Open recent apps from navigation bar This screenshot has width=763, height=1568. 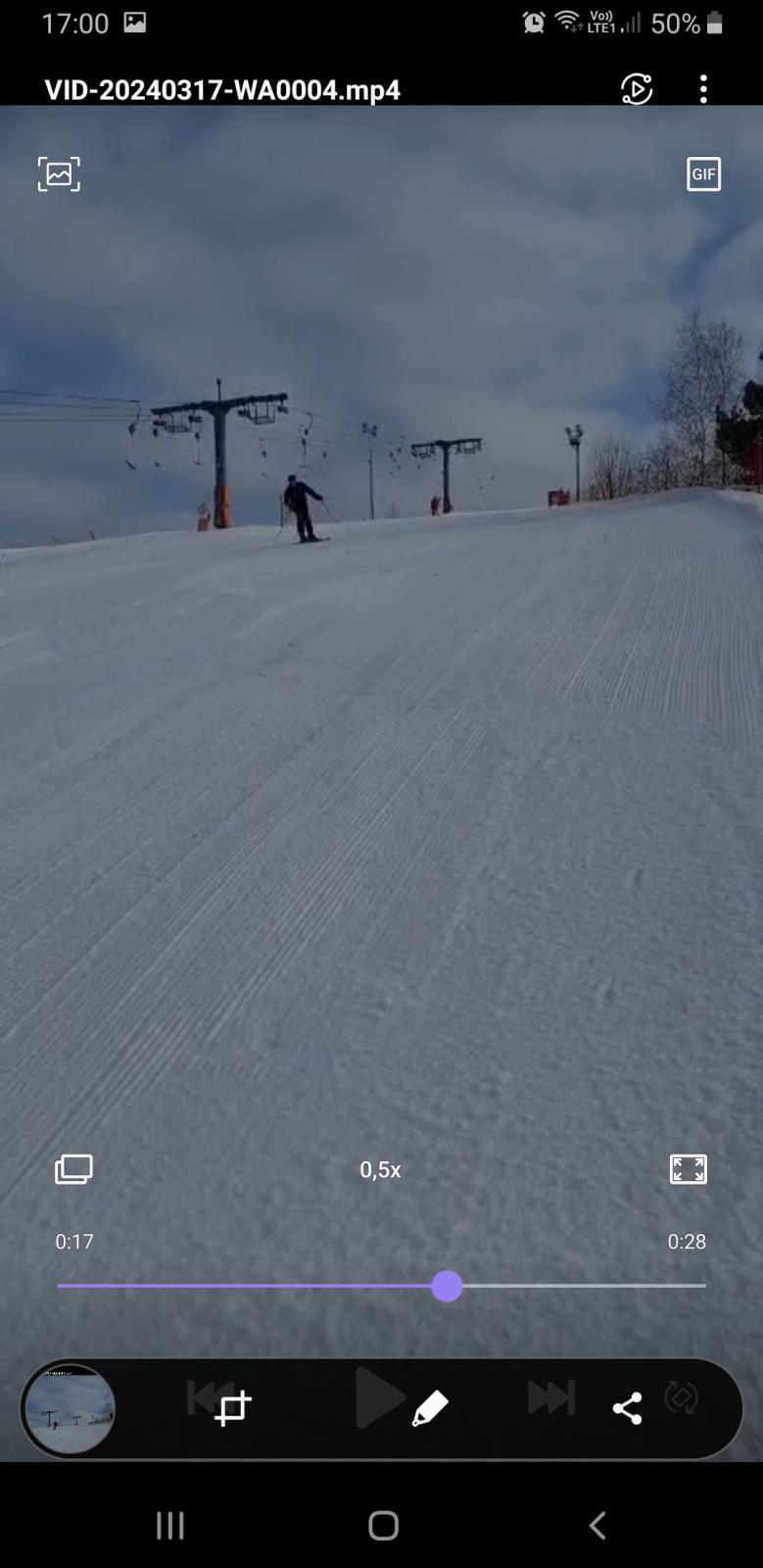click(x=170, y=1525)
